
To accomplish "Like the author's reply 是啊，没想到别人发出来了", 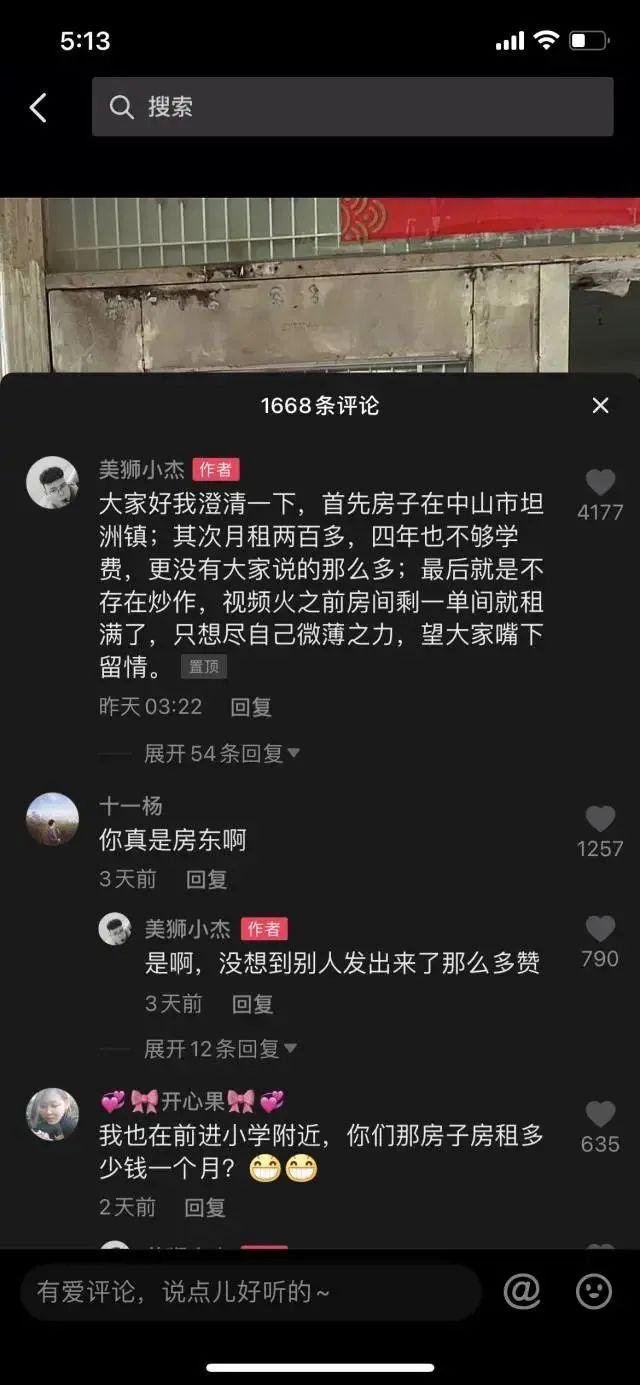I will click(x=600, y=929).
